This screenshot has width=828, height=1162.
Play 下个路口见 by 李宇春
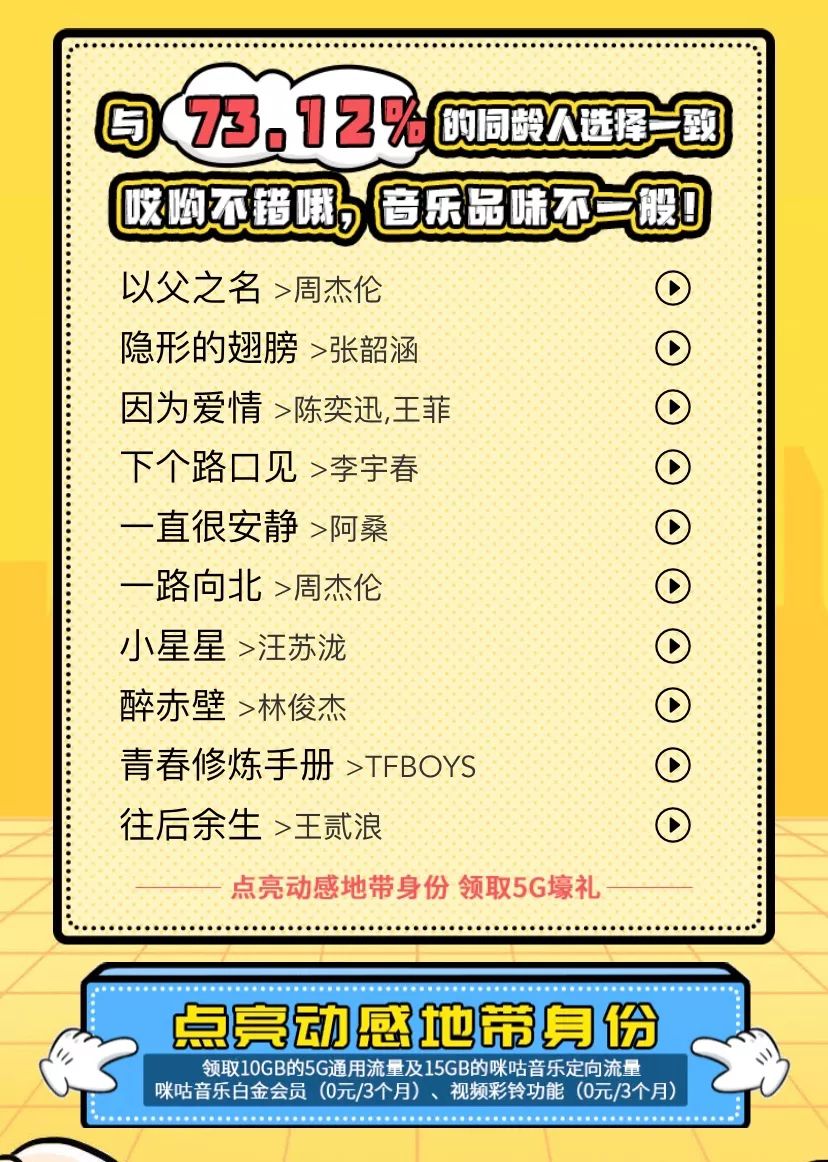[673, 466]
